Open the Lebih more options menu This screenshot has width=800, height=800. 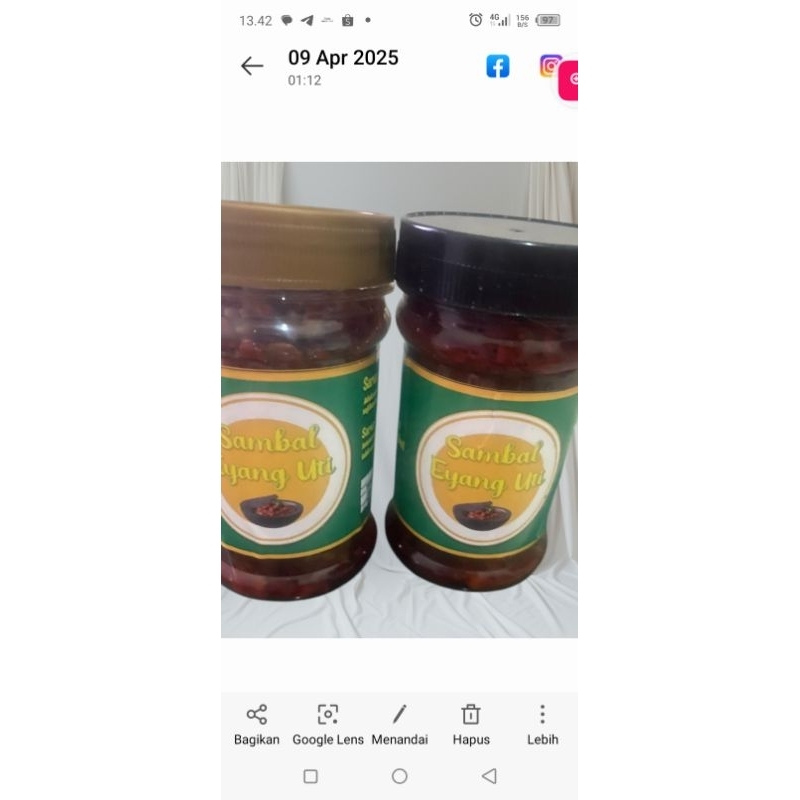tap(542, 724)
